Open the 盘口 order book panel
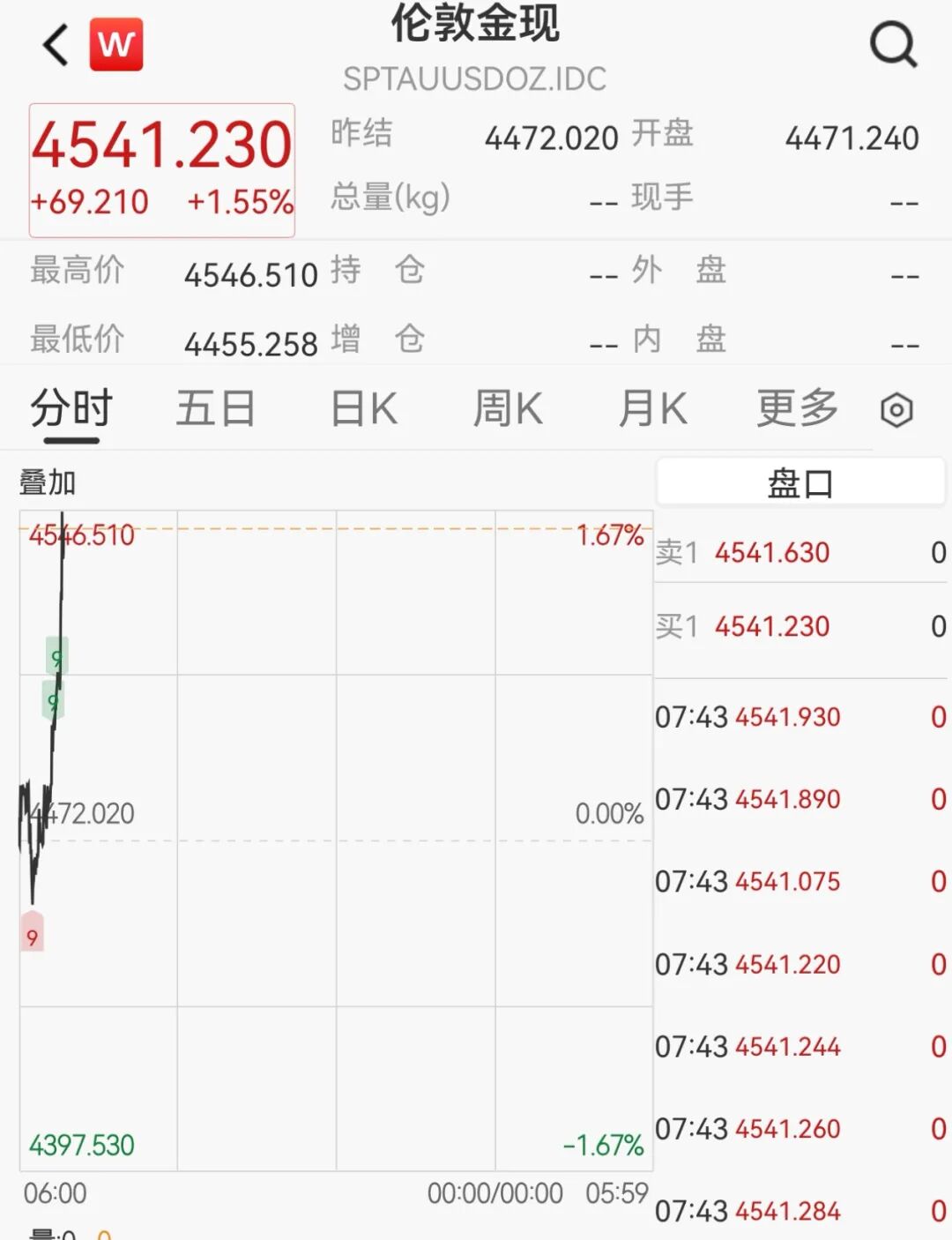 pos(800,482)
